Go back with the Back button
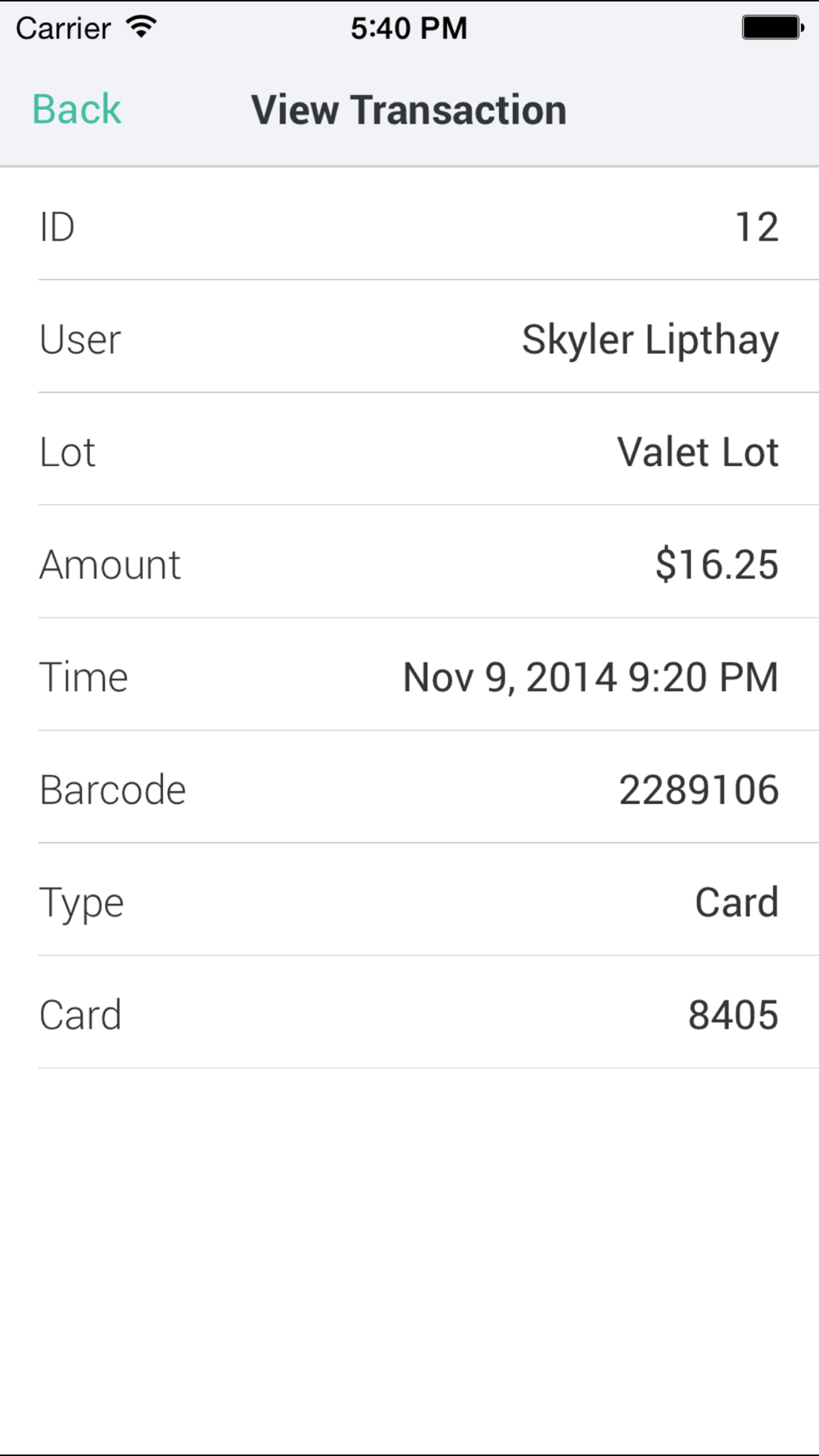819x1456 pixels. click(x=77, y=110)
